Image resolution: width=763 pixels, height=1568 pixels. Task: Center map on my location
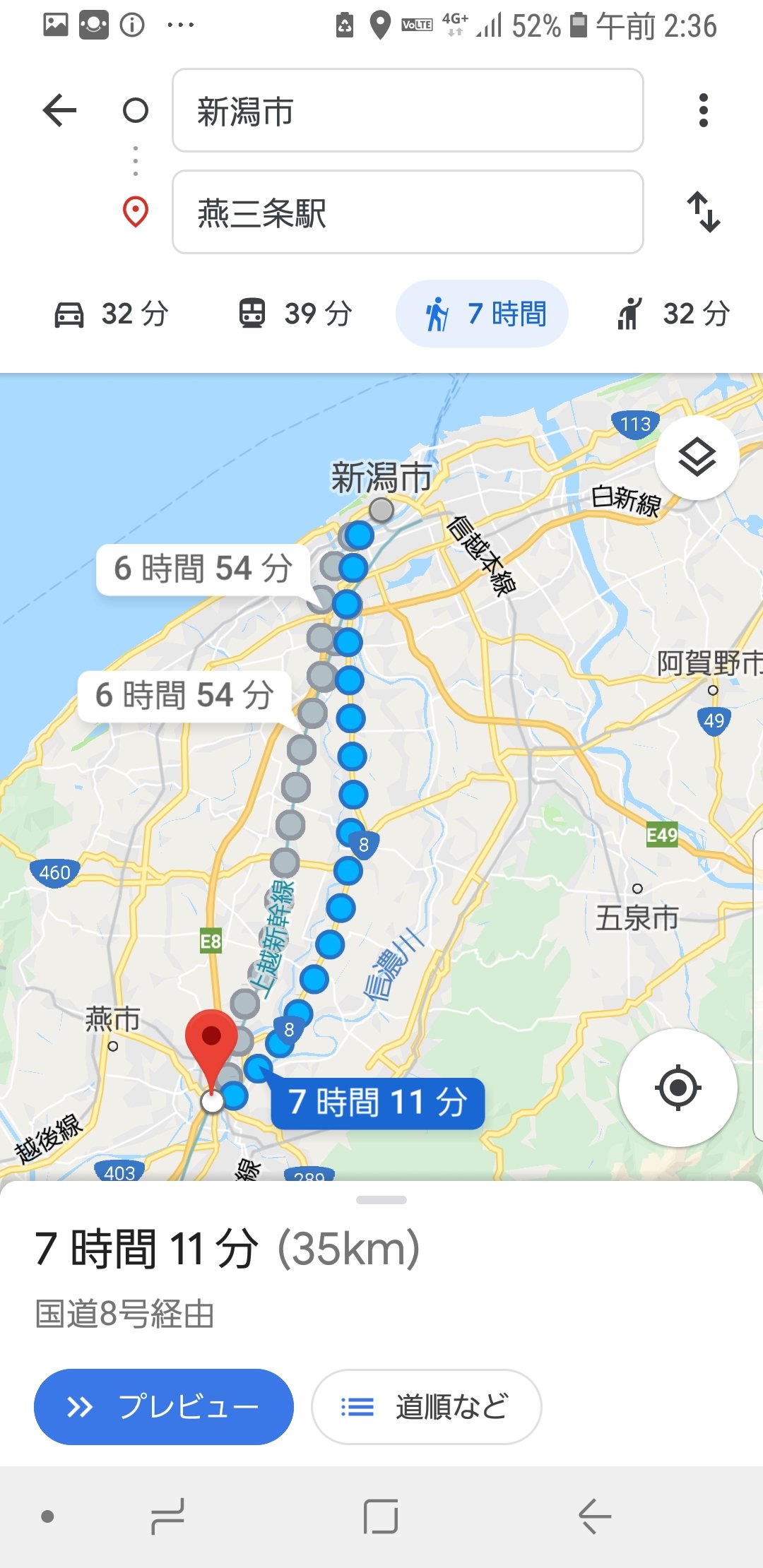point(678,1088)
